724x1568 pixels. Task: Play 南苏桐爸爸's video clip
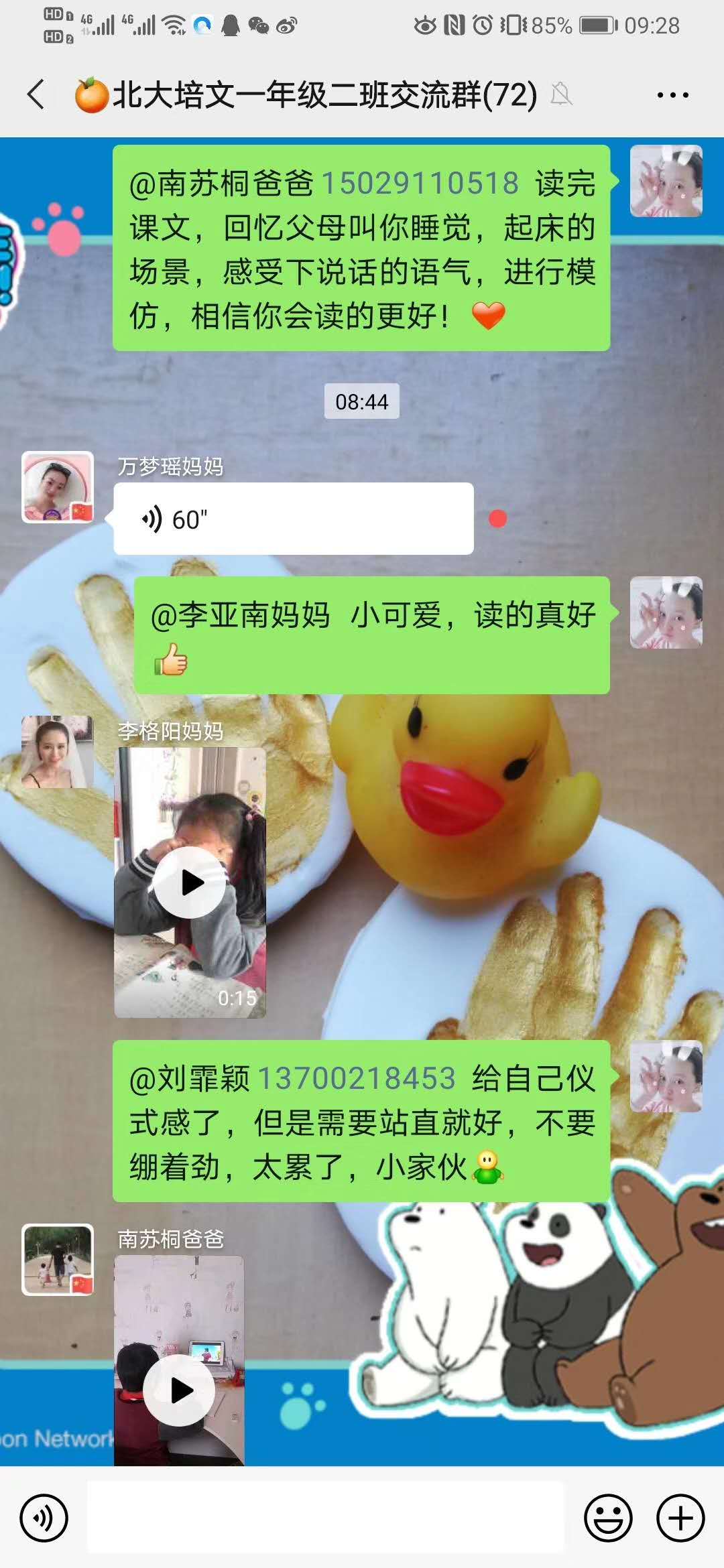click(179, 1390)
